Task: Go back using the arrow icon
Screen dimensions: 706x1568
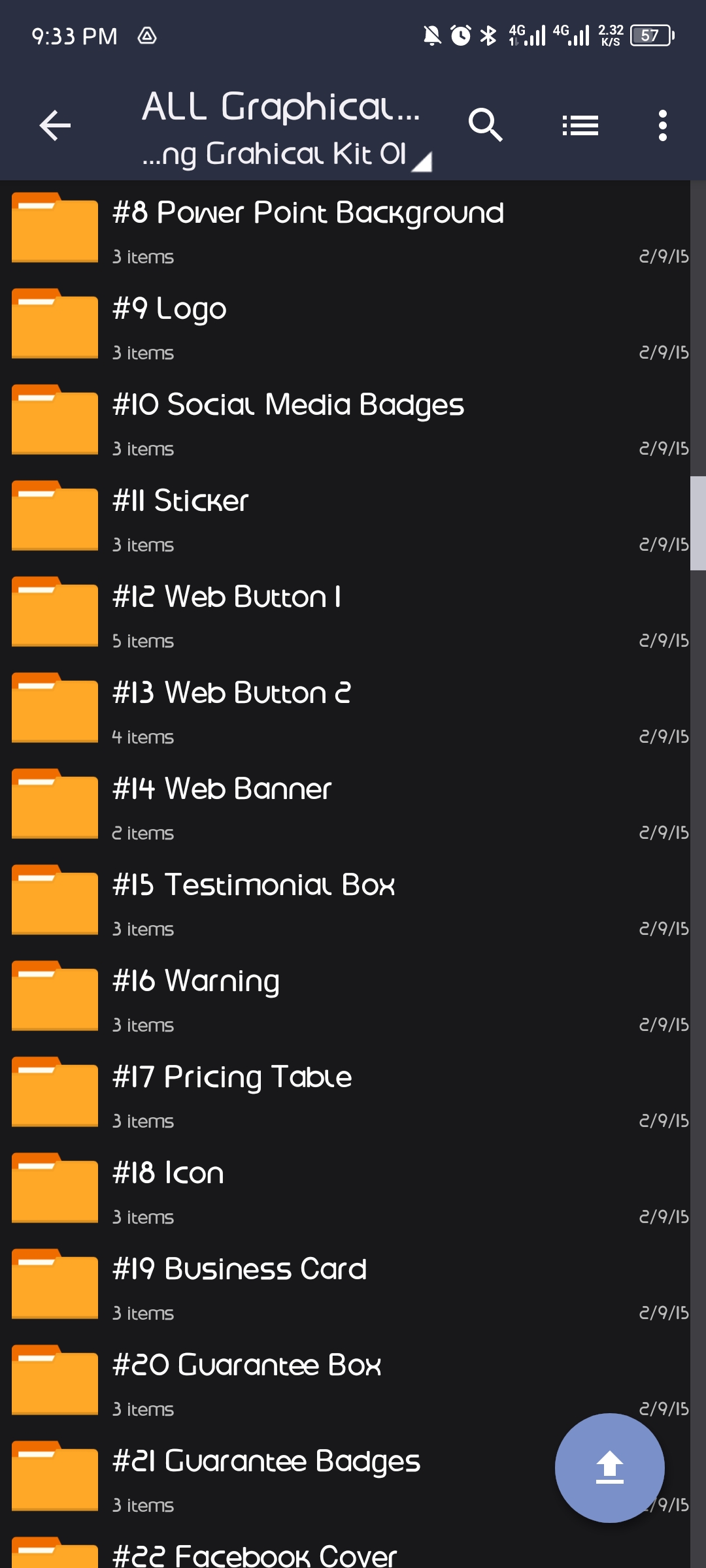Action: 55,125
